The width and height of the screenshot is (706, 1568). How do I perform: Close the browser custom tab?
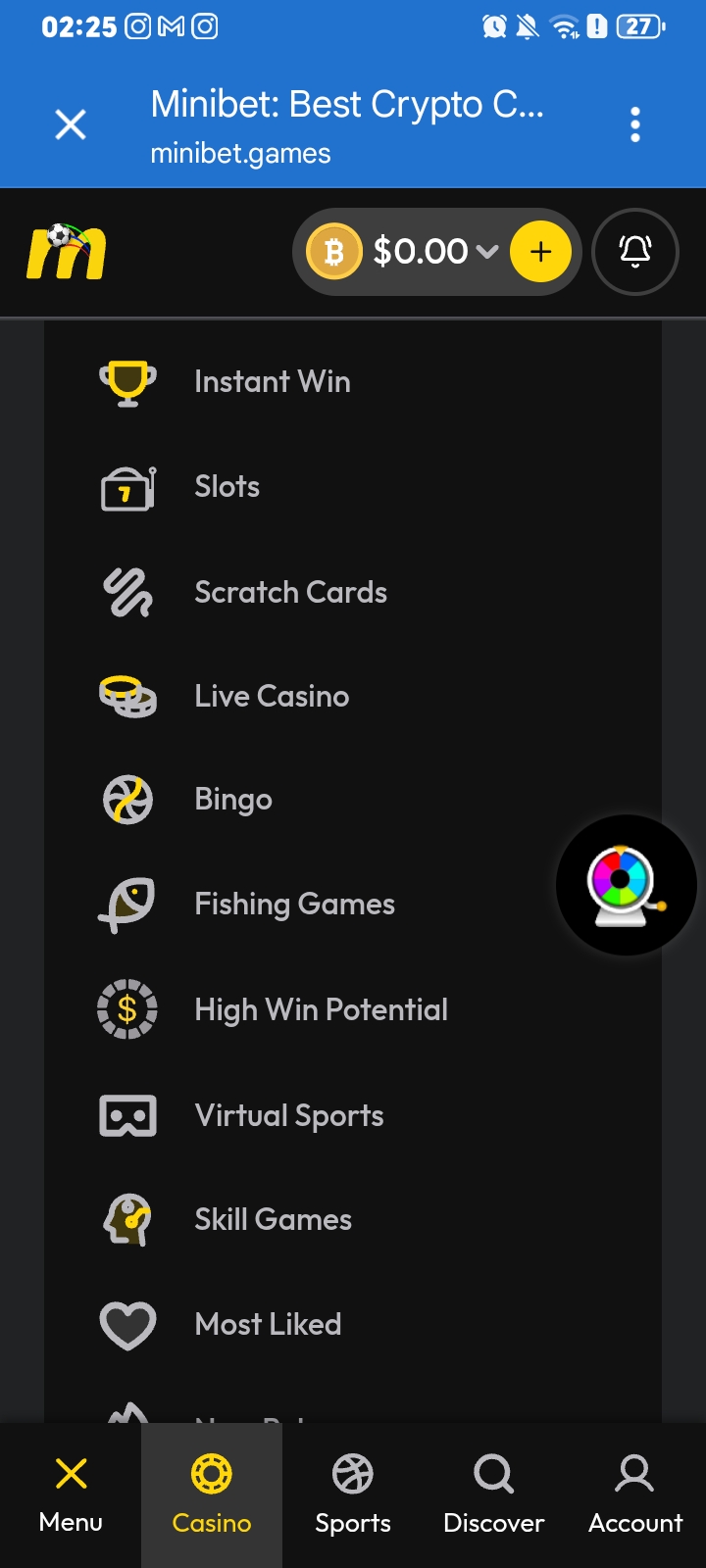tap(71, 124)
